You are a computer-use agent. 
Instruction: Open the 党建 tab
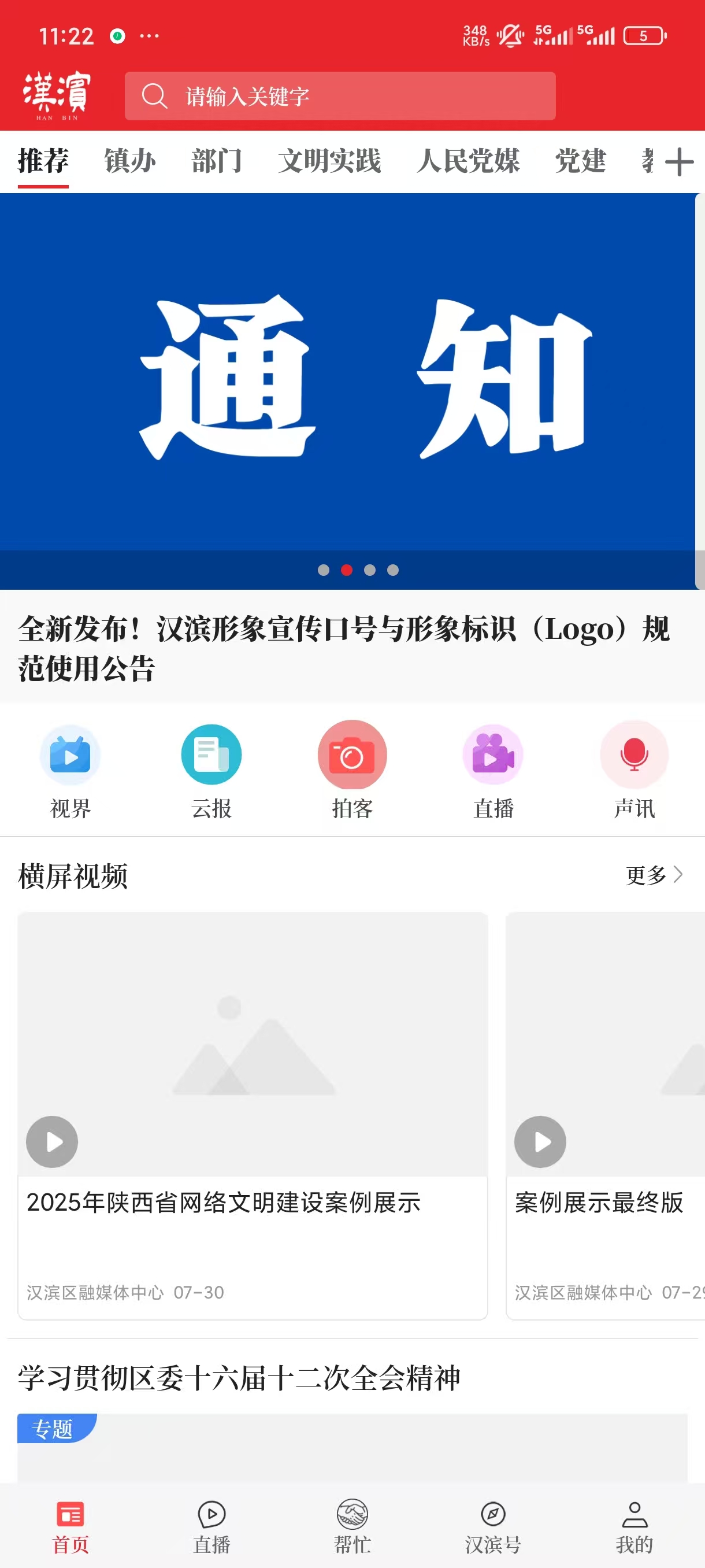(x=580, y=161)
